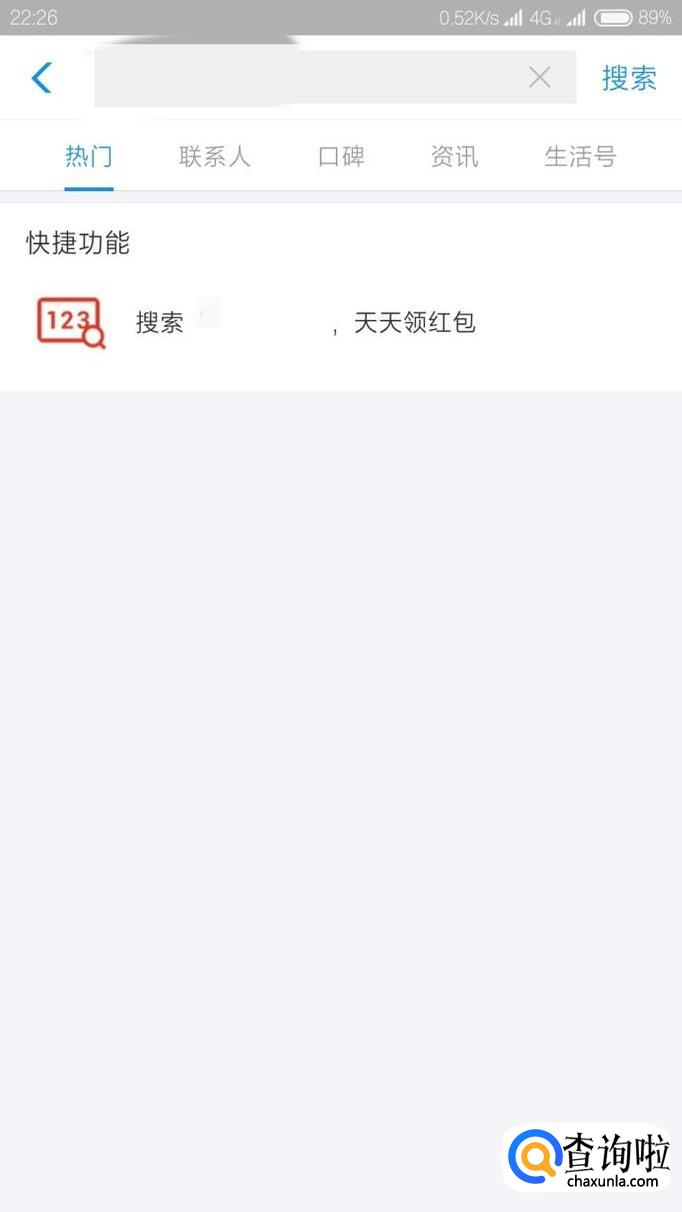Switch to the 口碑 tab

point(341,156)
